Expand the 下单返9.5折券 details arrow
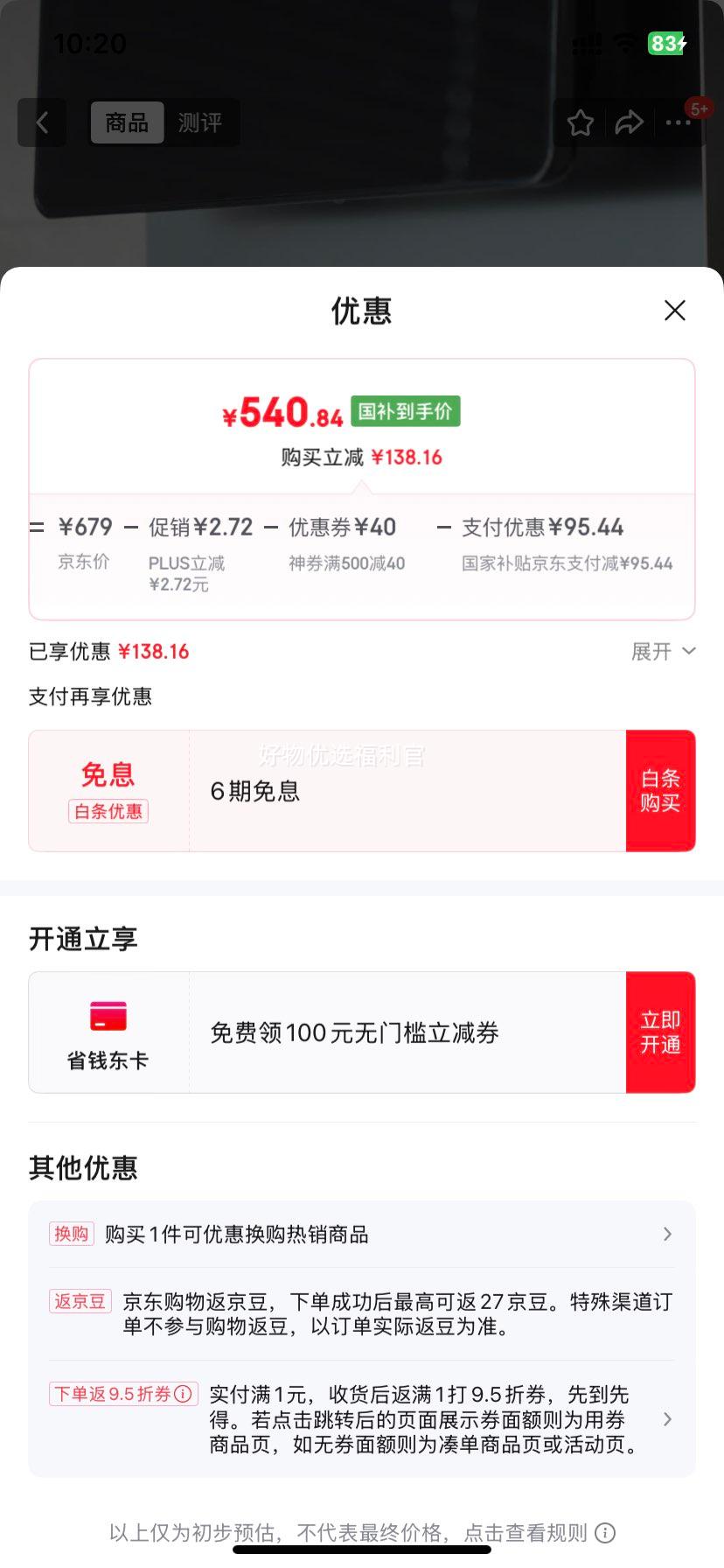 coord(667,1419)
